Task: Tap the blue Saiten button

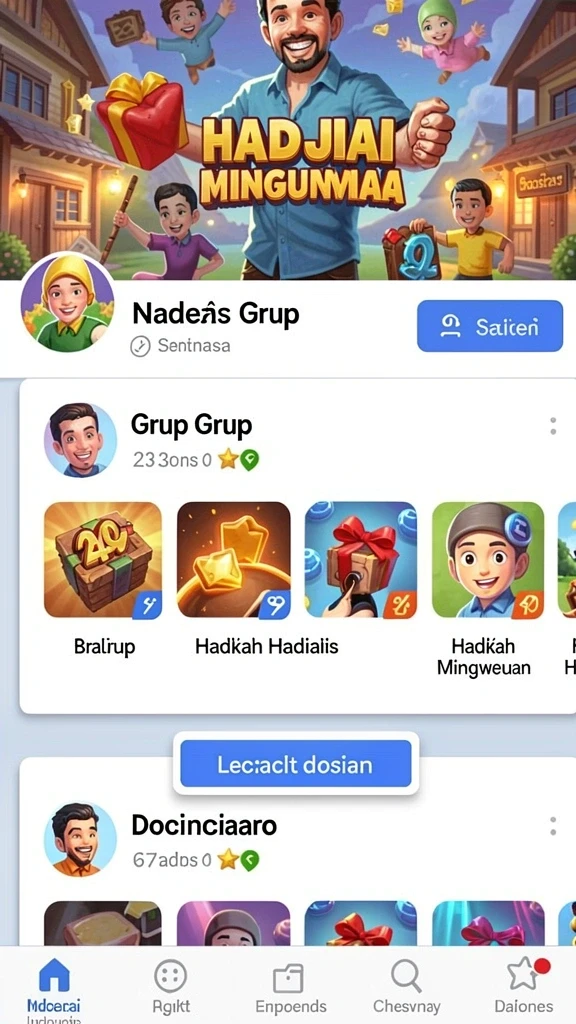Action: pyautogui.click(x=490, y=326)
